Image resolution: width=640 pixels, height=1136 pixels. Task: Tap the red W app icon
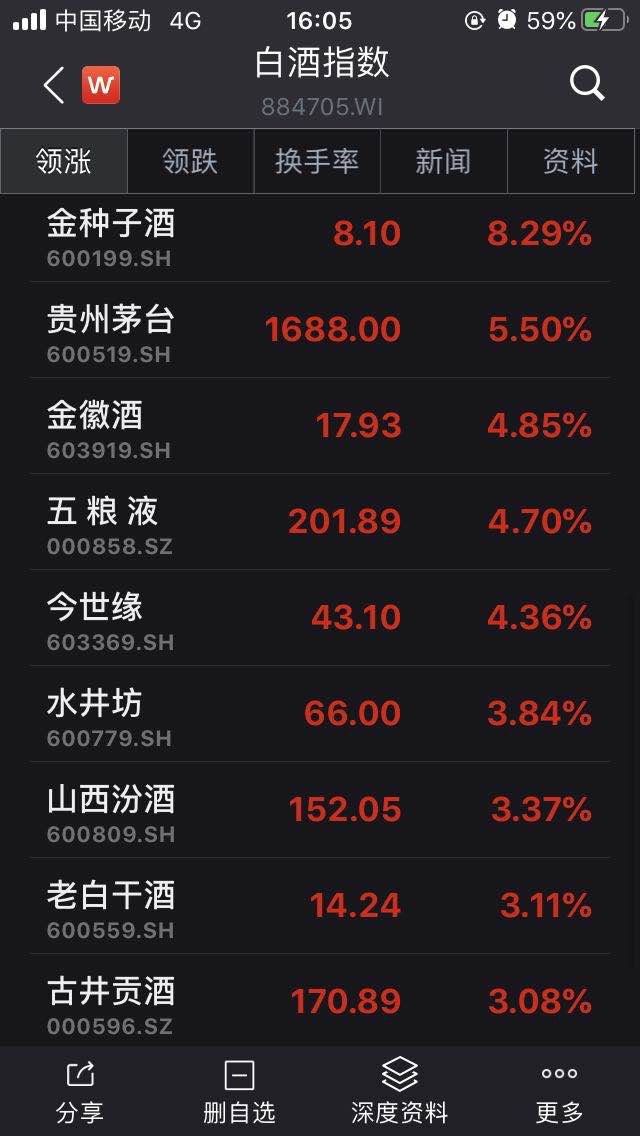101,85
